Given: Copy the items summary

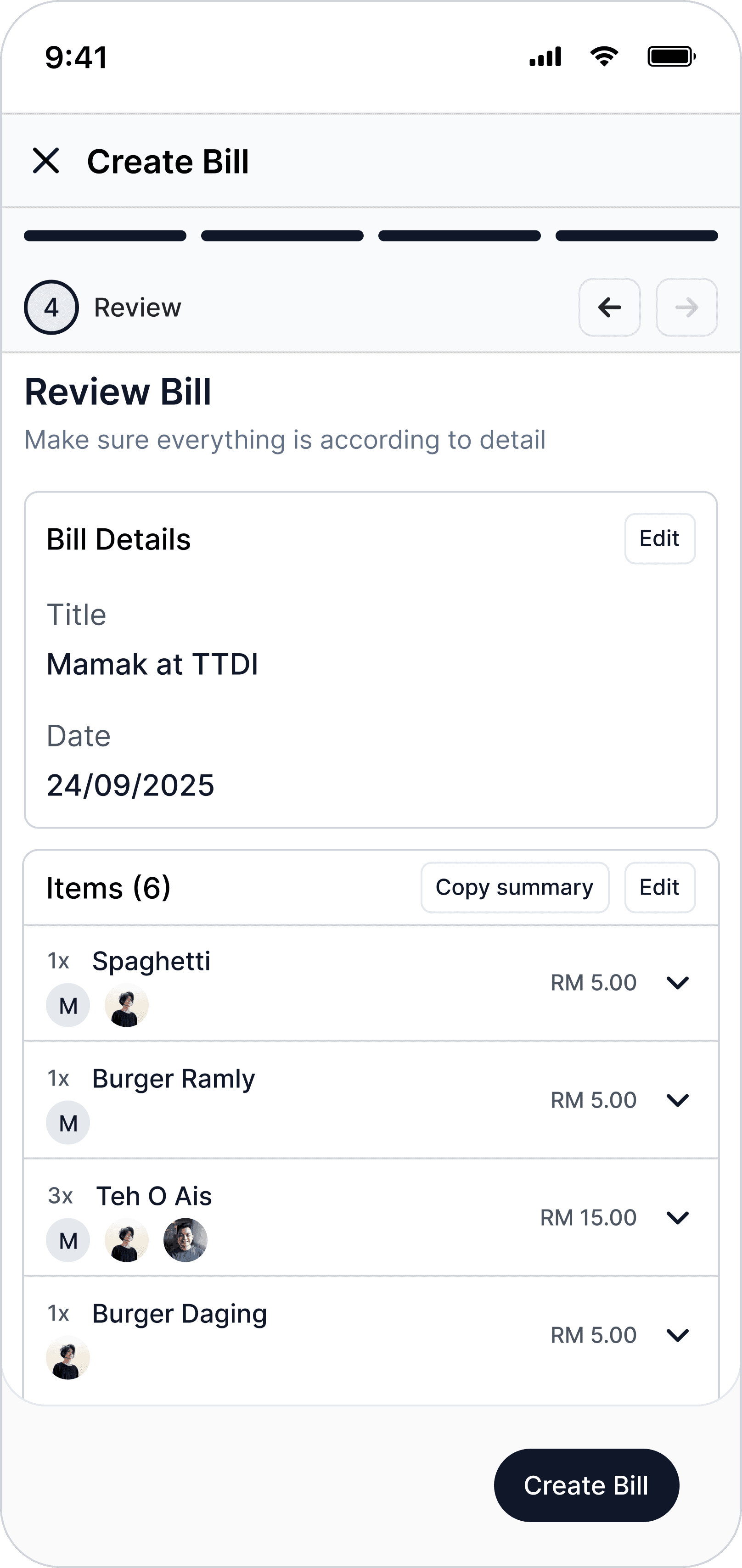Looking at the screenshot, I should pyautogui.click(x=514, y=887).
